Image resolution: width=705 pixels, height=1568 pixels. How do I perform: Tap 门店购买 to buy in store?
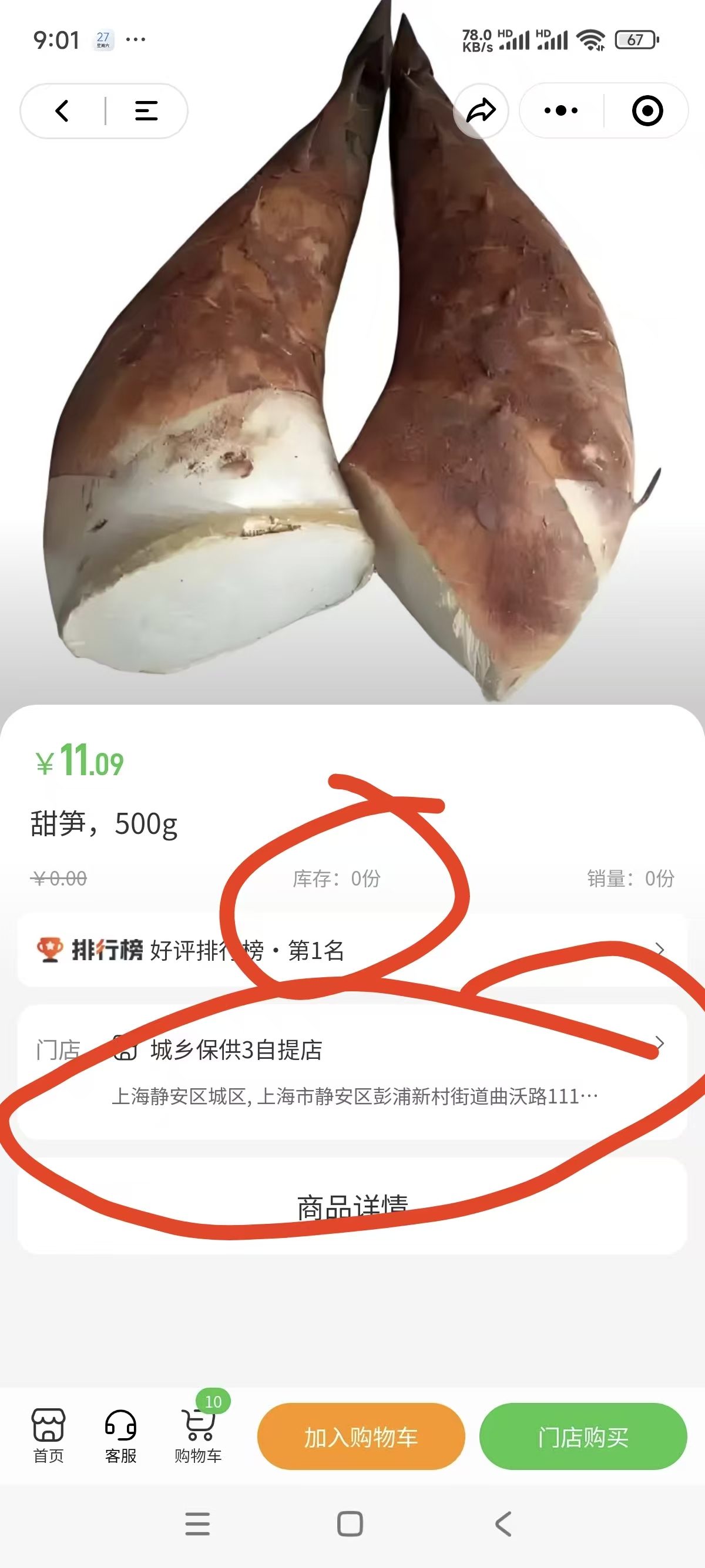point(583,1437)
